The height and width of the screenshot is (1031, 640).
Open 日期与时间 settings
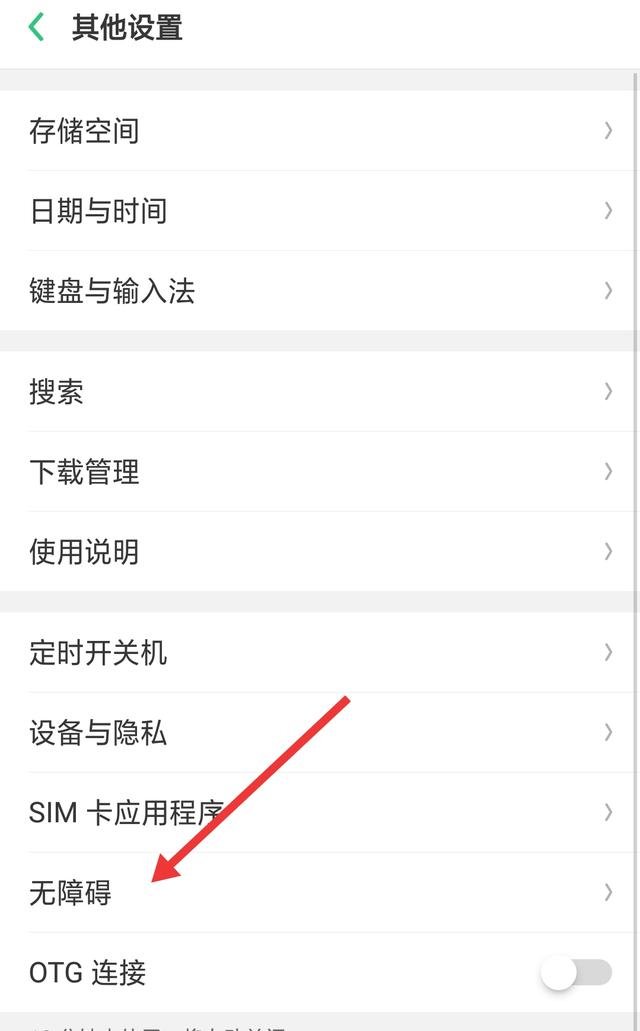pos(320,211)
